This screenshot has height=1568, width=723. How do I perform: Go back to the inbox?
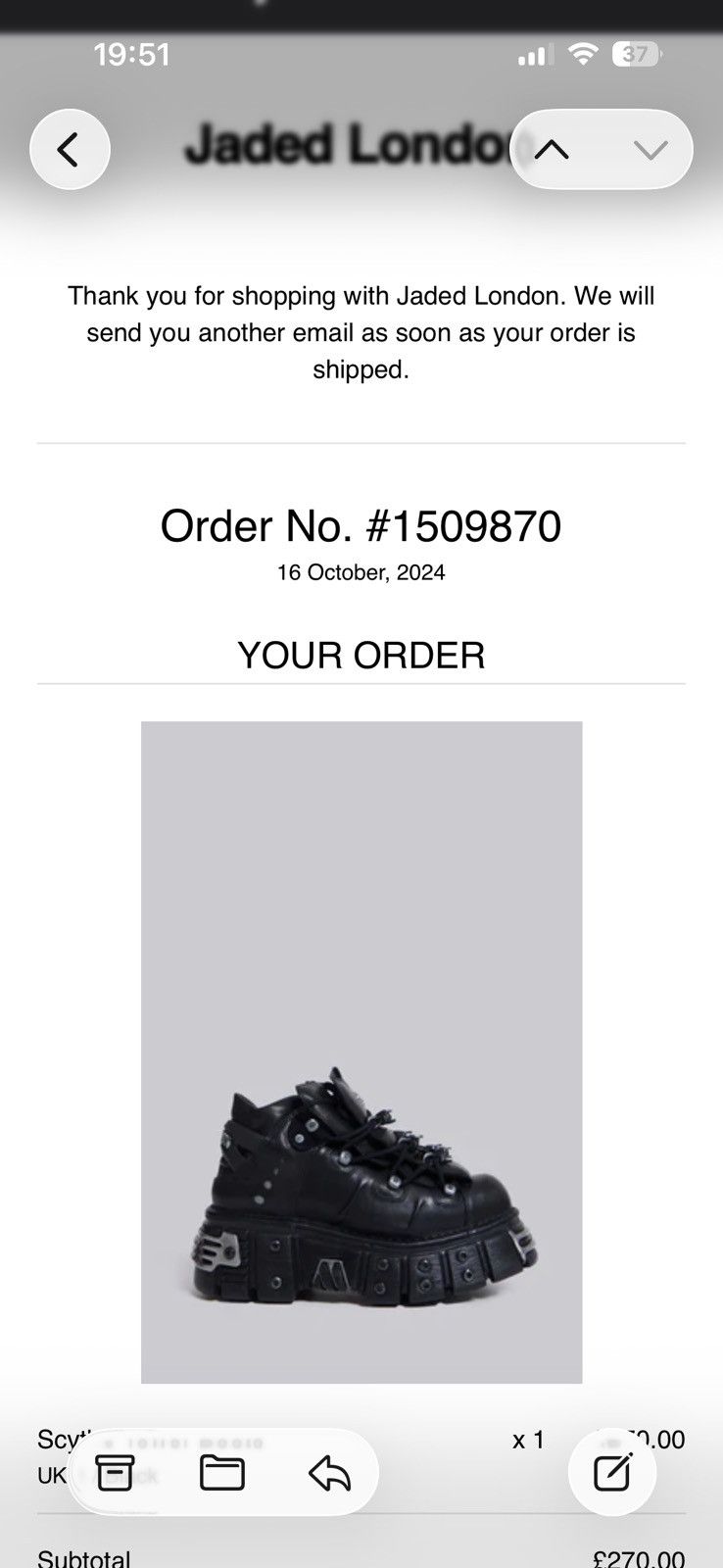pyautogui.click(x=70, y=150)
